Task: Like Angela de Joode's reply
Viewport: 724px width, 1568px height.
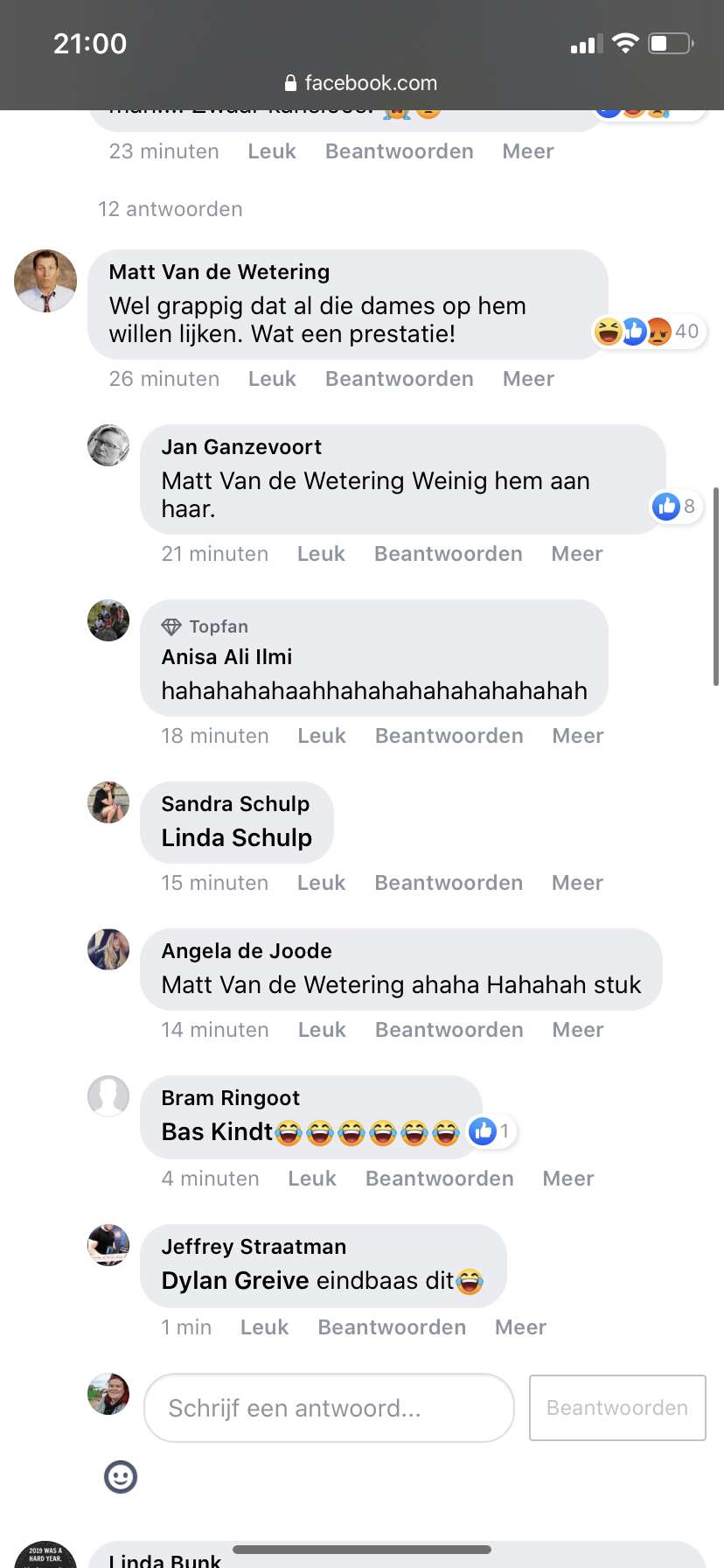Action: (x=322, y=1030)
